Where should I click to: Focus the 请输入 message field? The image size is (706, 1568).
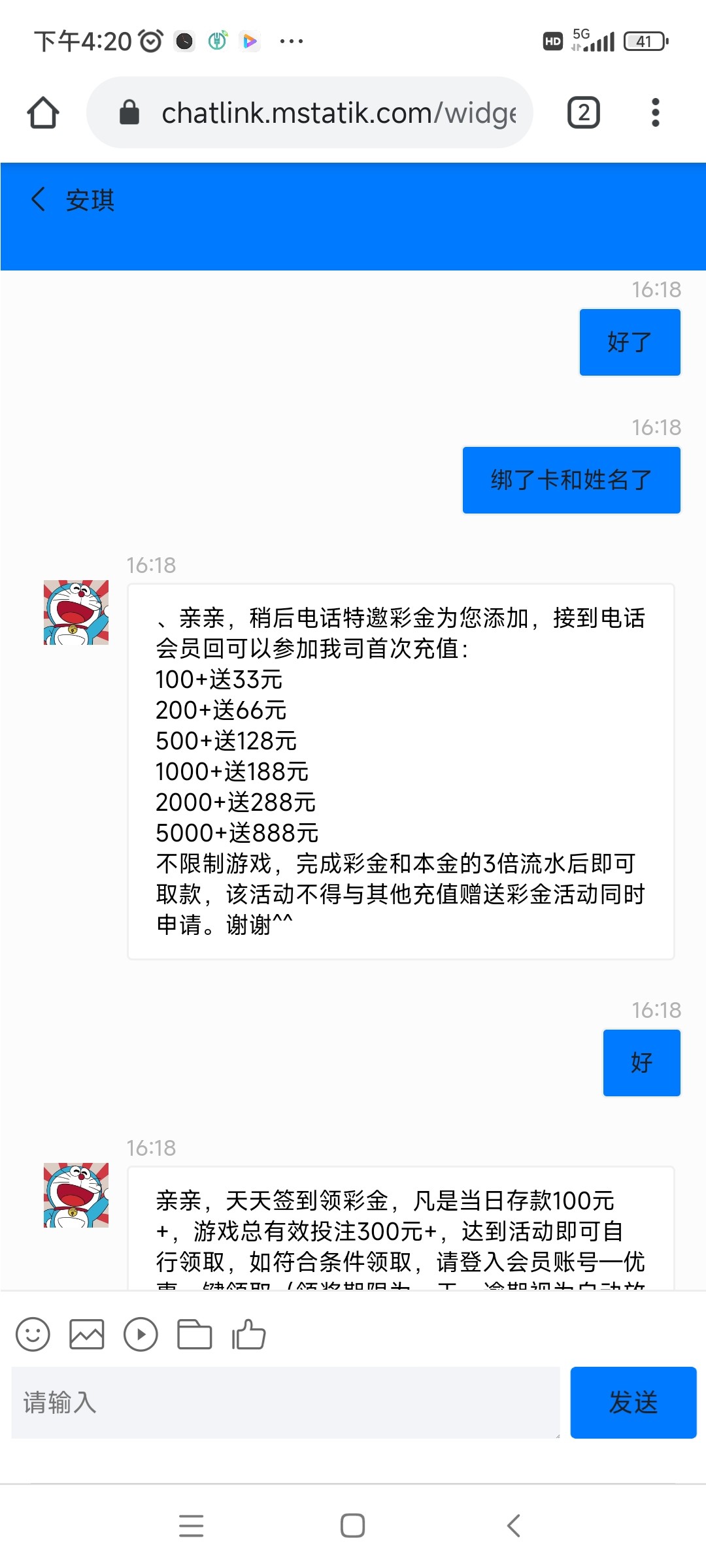[x=286, y=1402]
